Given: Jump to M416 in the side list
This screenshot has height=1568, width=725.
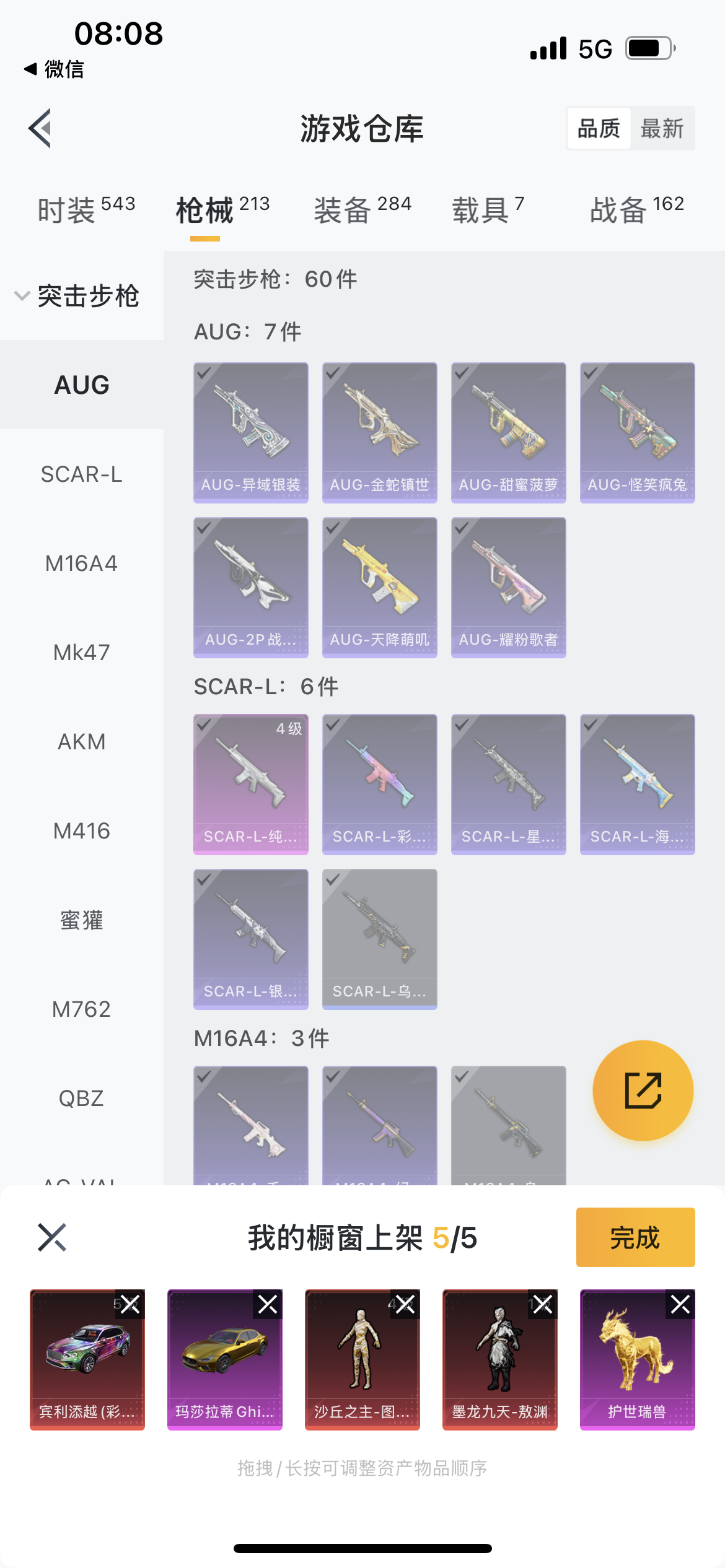Looking at the screenshot, I should click(81, 831).
